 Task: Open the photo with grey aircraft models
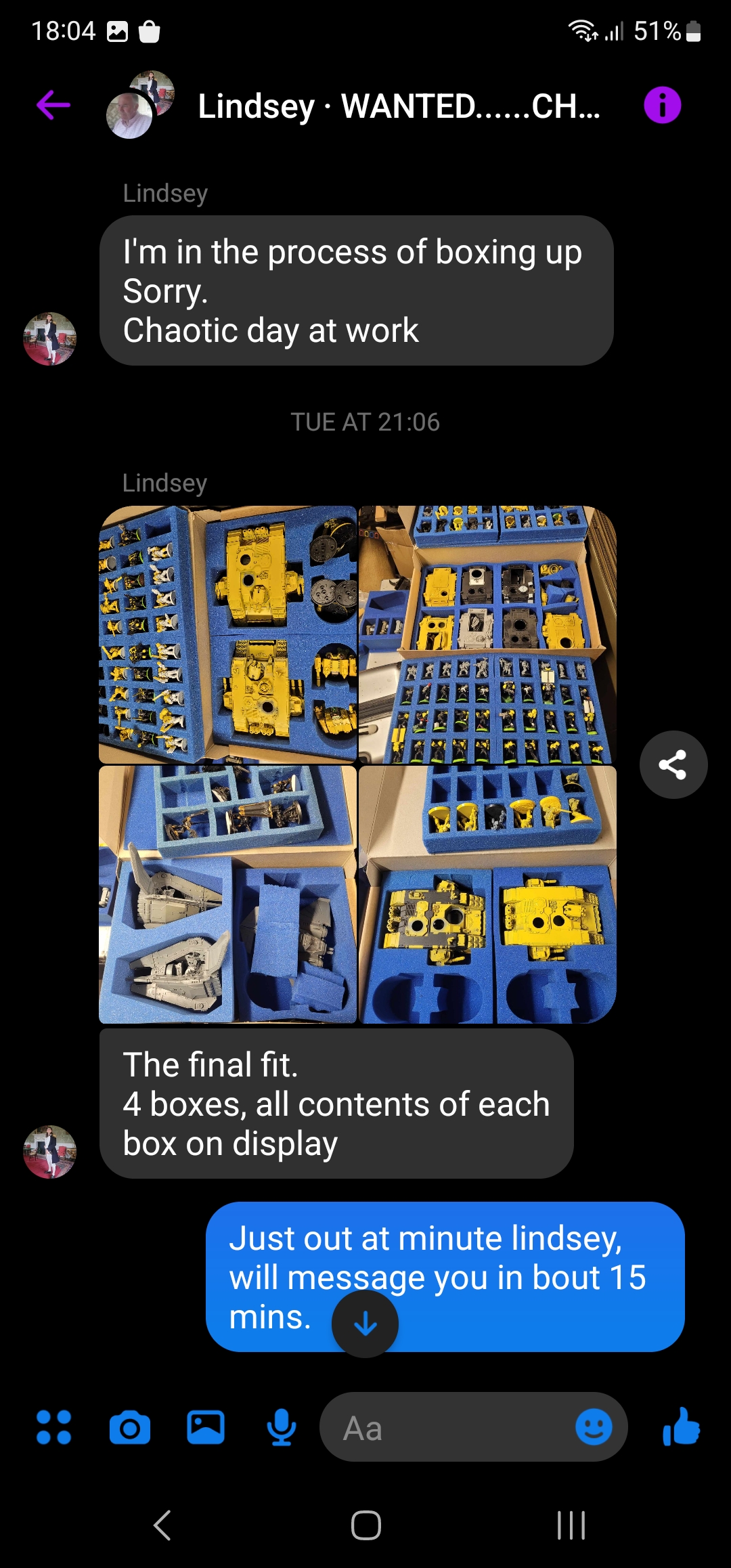pos(228,894)
